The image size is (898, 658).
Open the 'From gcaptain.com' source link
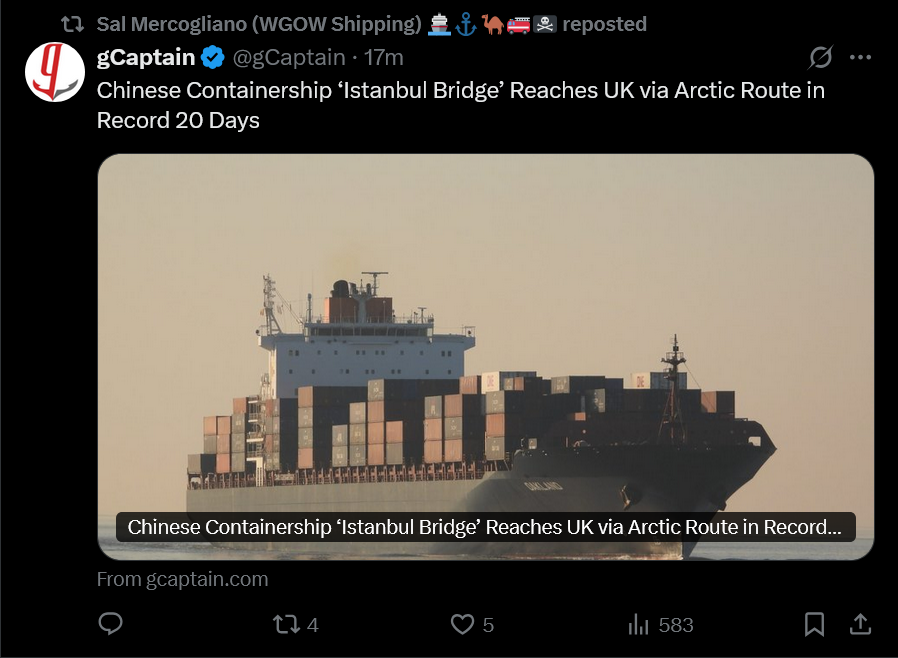point(182,579)
